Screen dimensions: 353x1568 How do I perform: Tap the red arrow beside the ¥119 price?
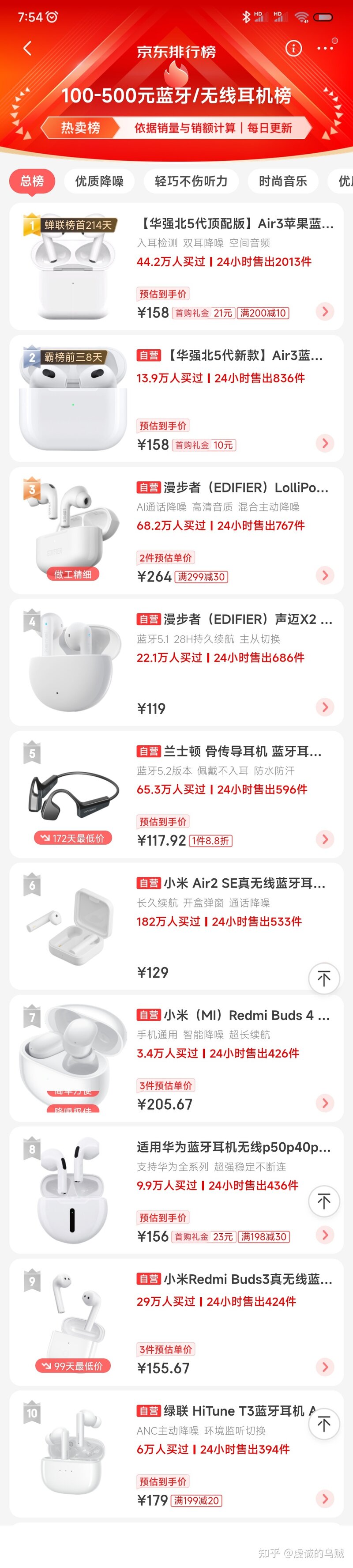[325, 707]
